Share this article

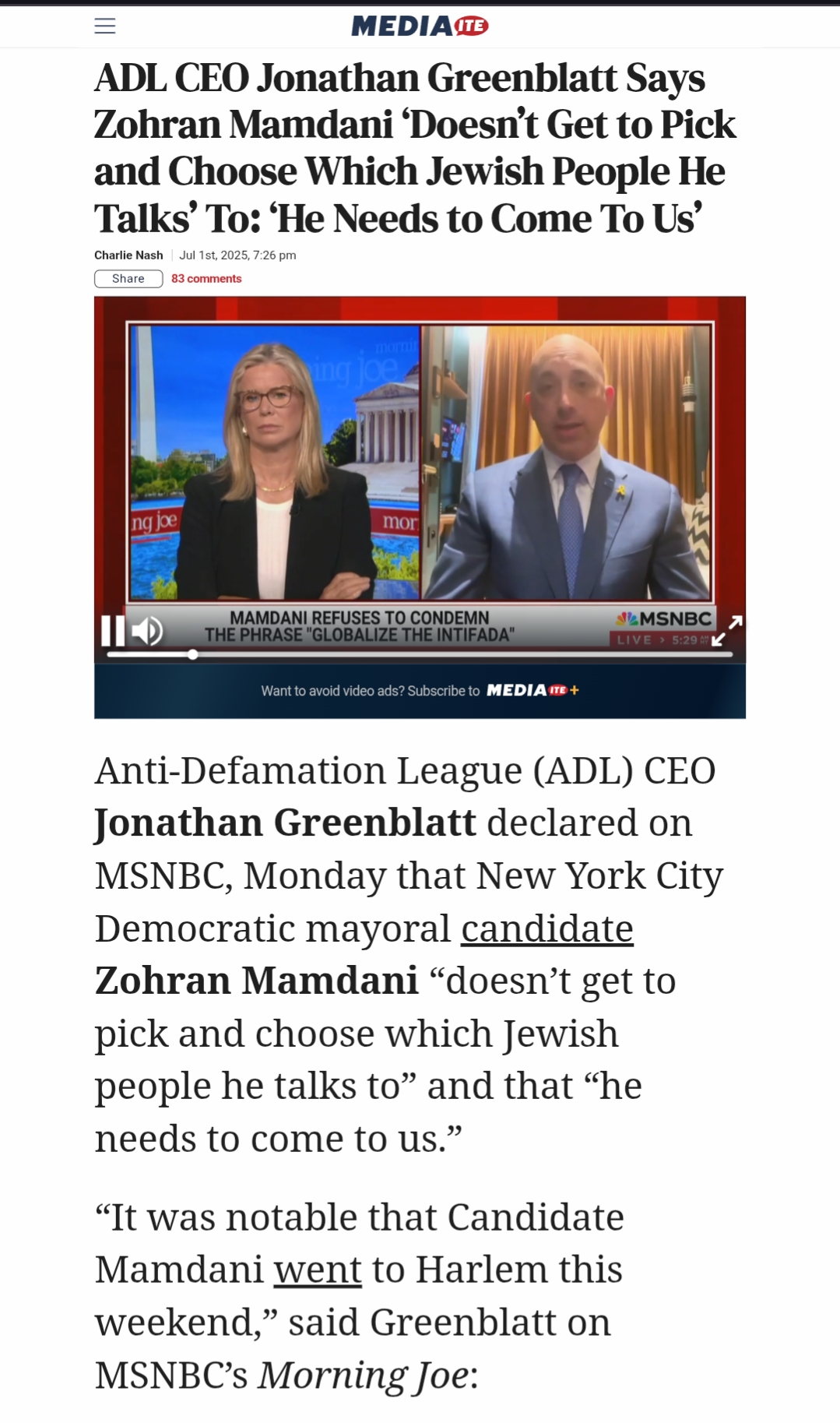128,279
